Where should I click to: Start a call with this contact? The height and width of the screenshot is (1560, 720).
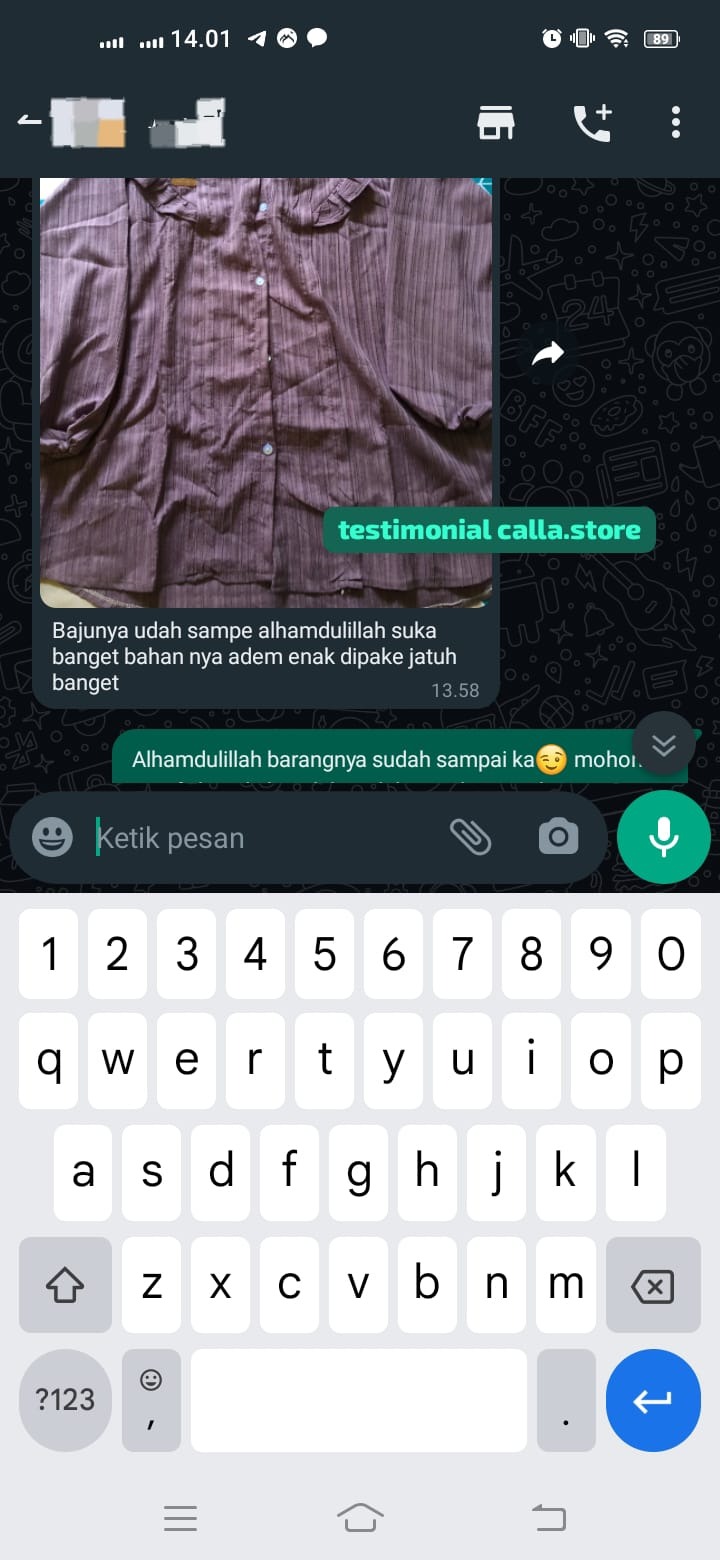[591, 123]
